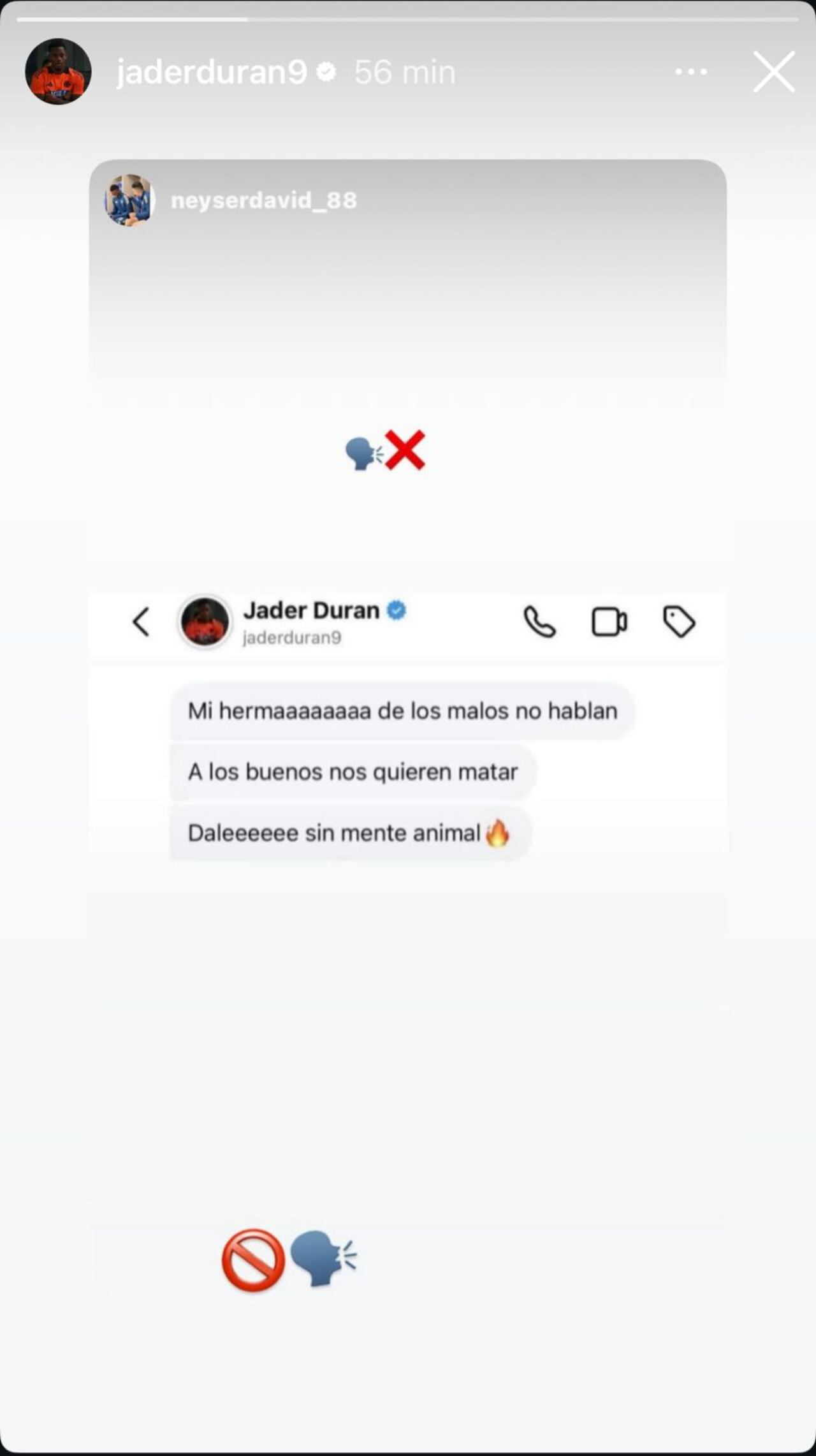The image size is (816, 1456).
Task: Open Jader Duran's chat profile picture
Action: coord(204,622)
